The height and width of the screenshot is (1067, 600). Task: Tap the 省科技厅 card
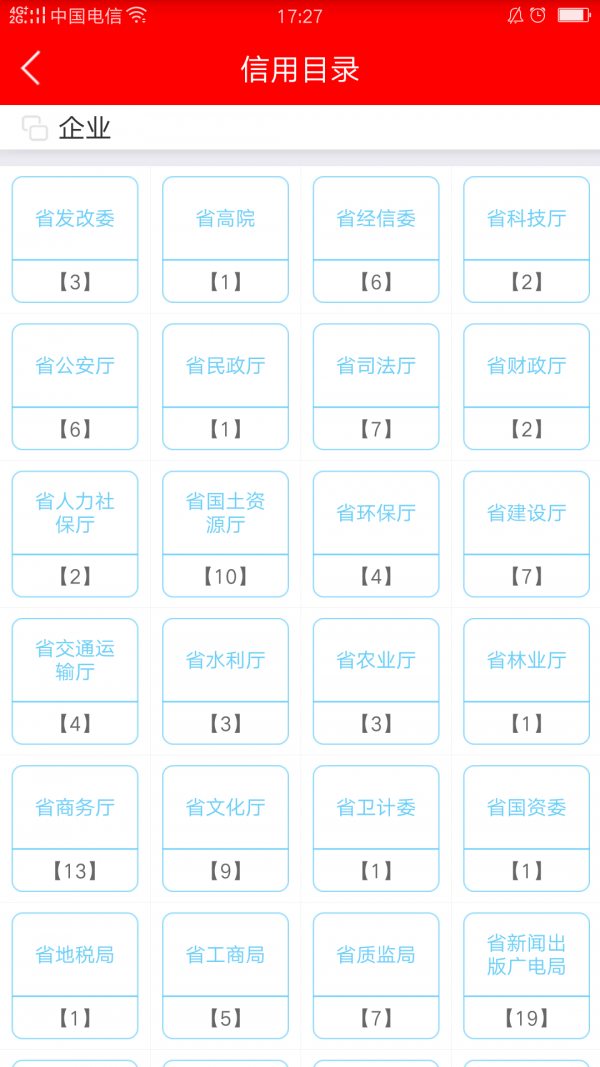click(527, 240)
